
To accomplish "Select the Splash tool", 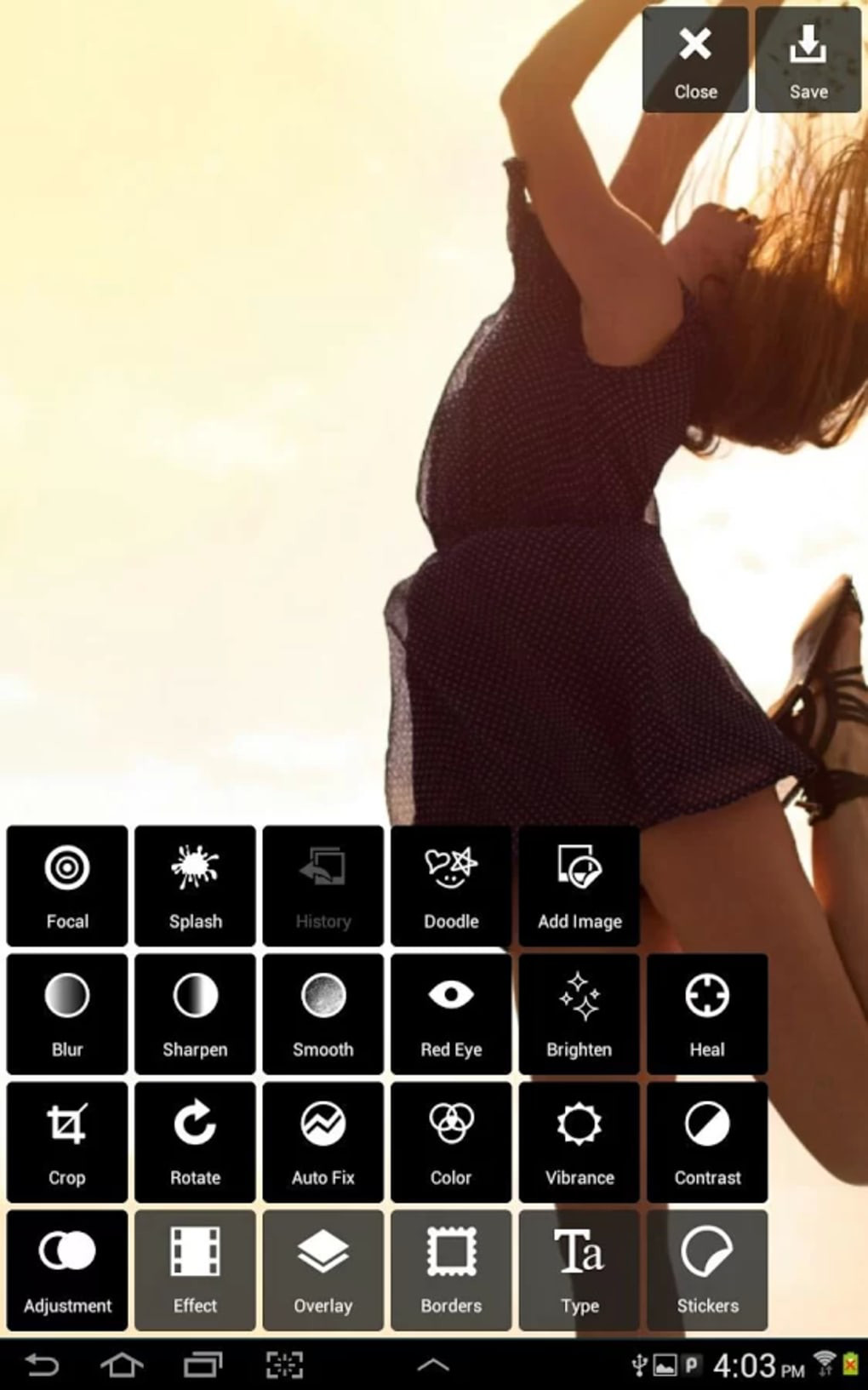I will pyautogui.click(x=195, y=885).
